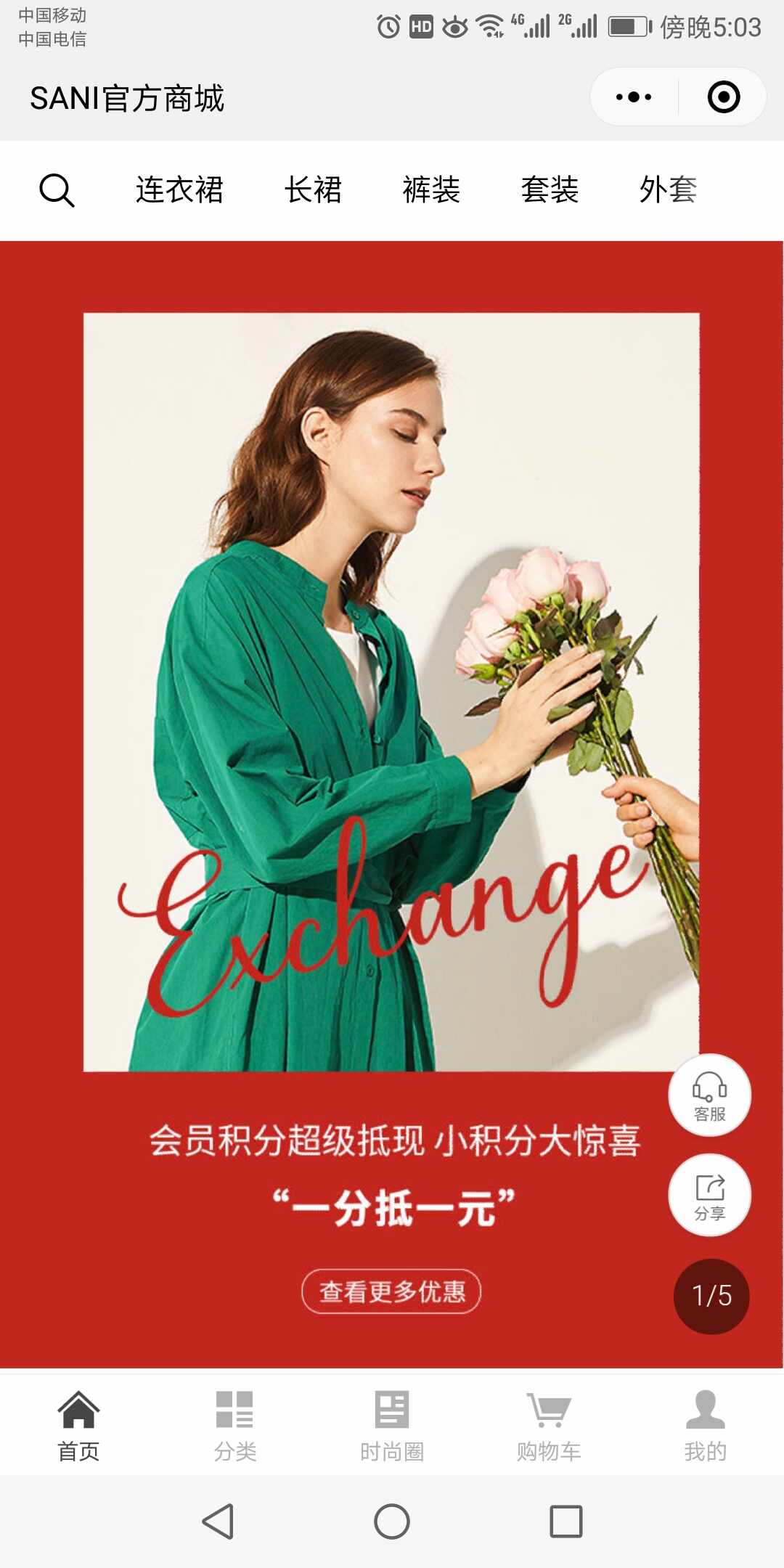Switch to the 裤装 category
This screenshot has width=784, height=1568.
pos(431,190)
